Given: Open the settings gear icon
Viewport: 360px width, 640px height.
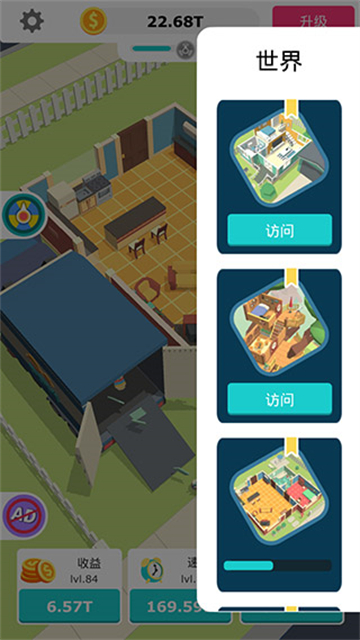Looking at the screenshot, I should 32,21.
